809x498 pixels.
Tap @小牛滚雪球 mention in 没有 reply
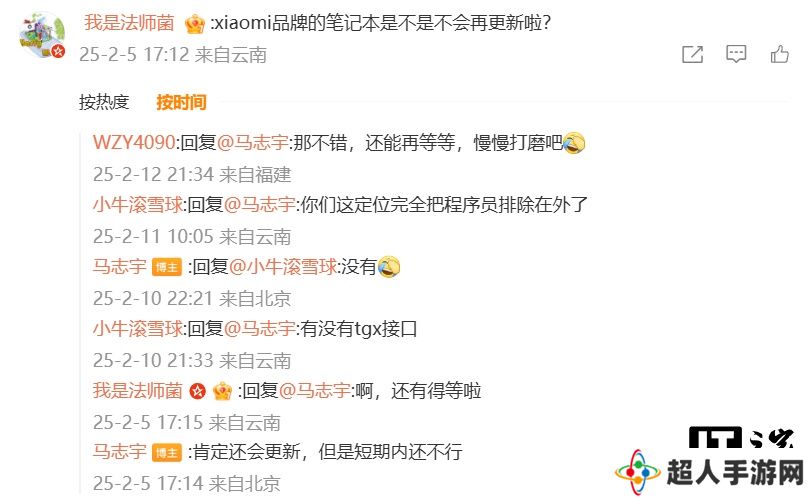pos(284,267)
